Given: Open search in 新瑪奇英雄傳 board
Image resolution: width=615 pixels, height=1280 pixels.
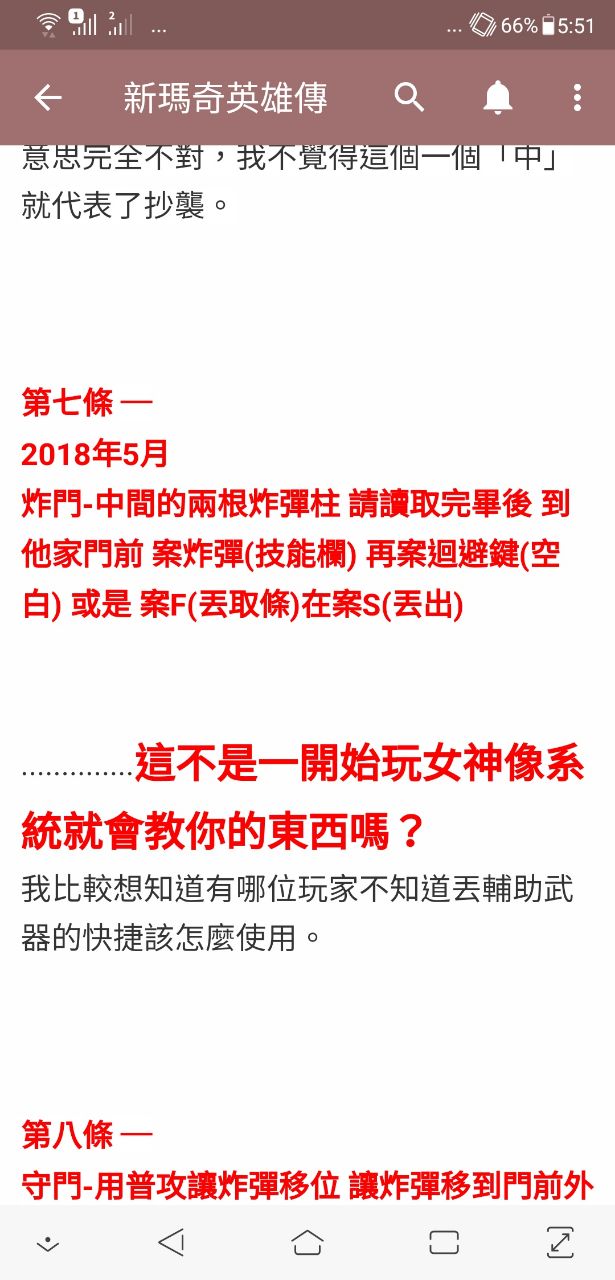Looking at the screenshot, I should [x=409, y=97].
